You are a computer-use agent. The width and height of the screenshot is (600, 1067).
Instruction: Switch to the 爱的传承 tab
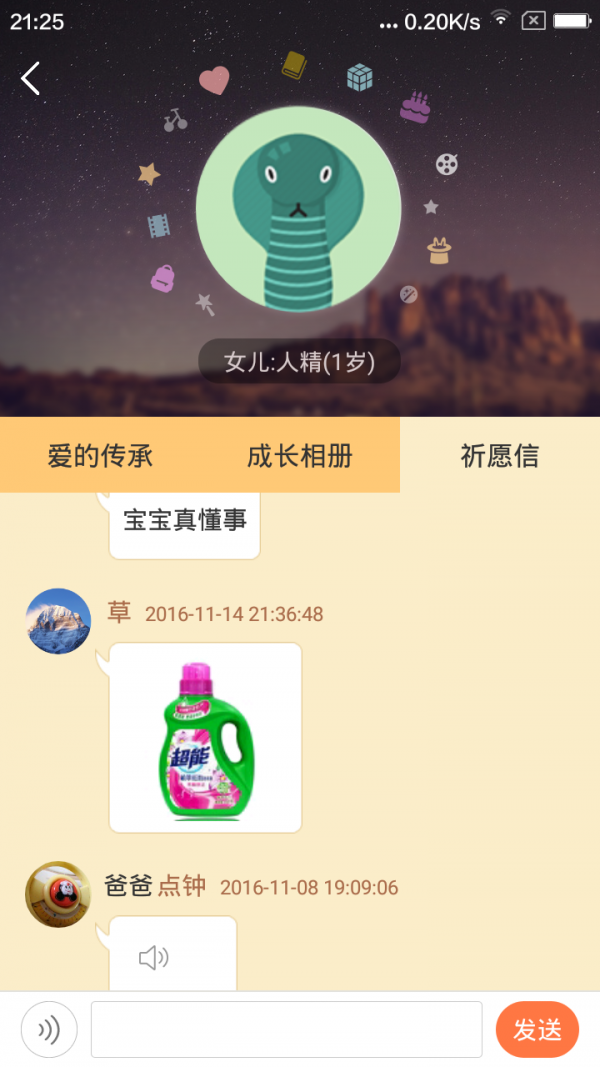[x=100, y=456]
